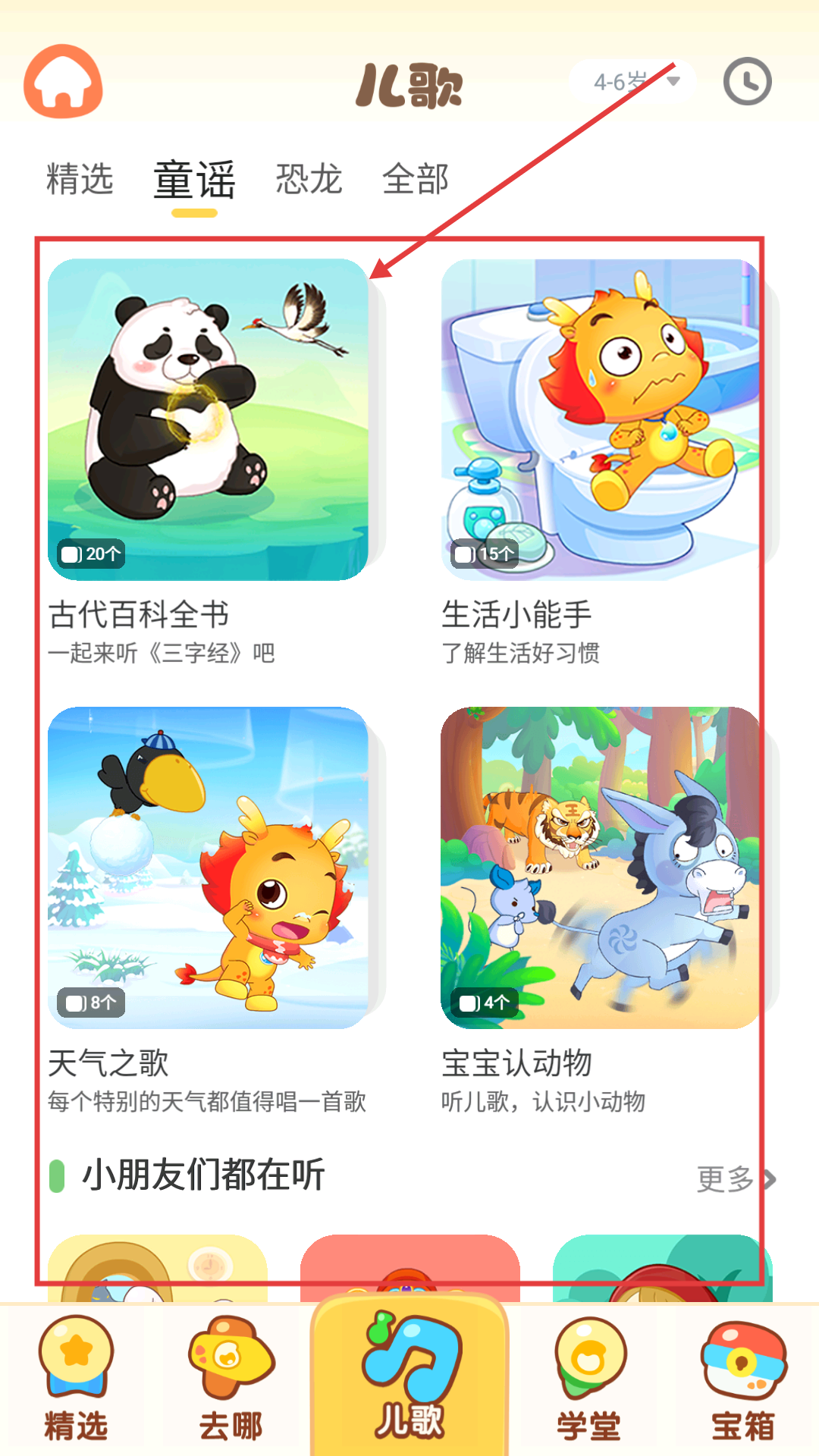The width and height of the screenshot is (819, 1456).
Task: Open the 4-6岁 age dropdown
Action: [633, 81]
